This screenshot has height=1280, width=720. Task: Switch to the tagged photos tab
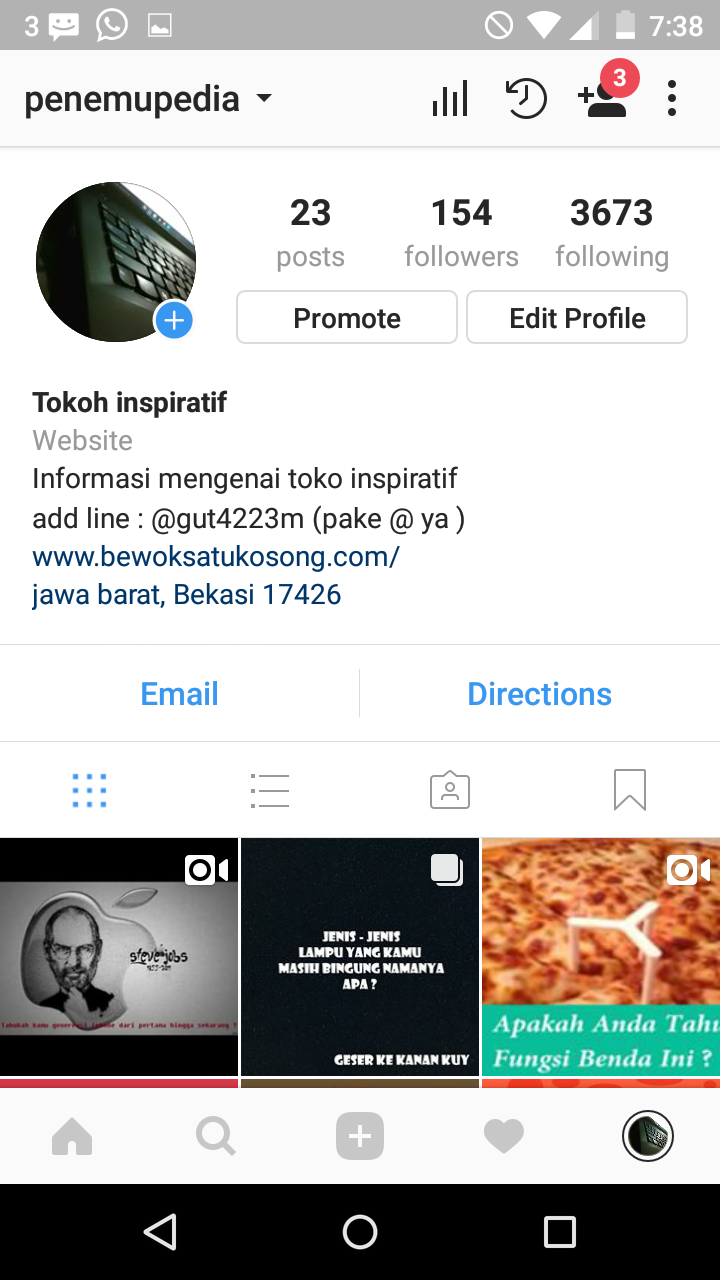tap(450, 790)
